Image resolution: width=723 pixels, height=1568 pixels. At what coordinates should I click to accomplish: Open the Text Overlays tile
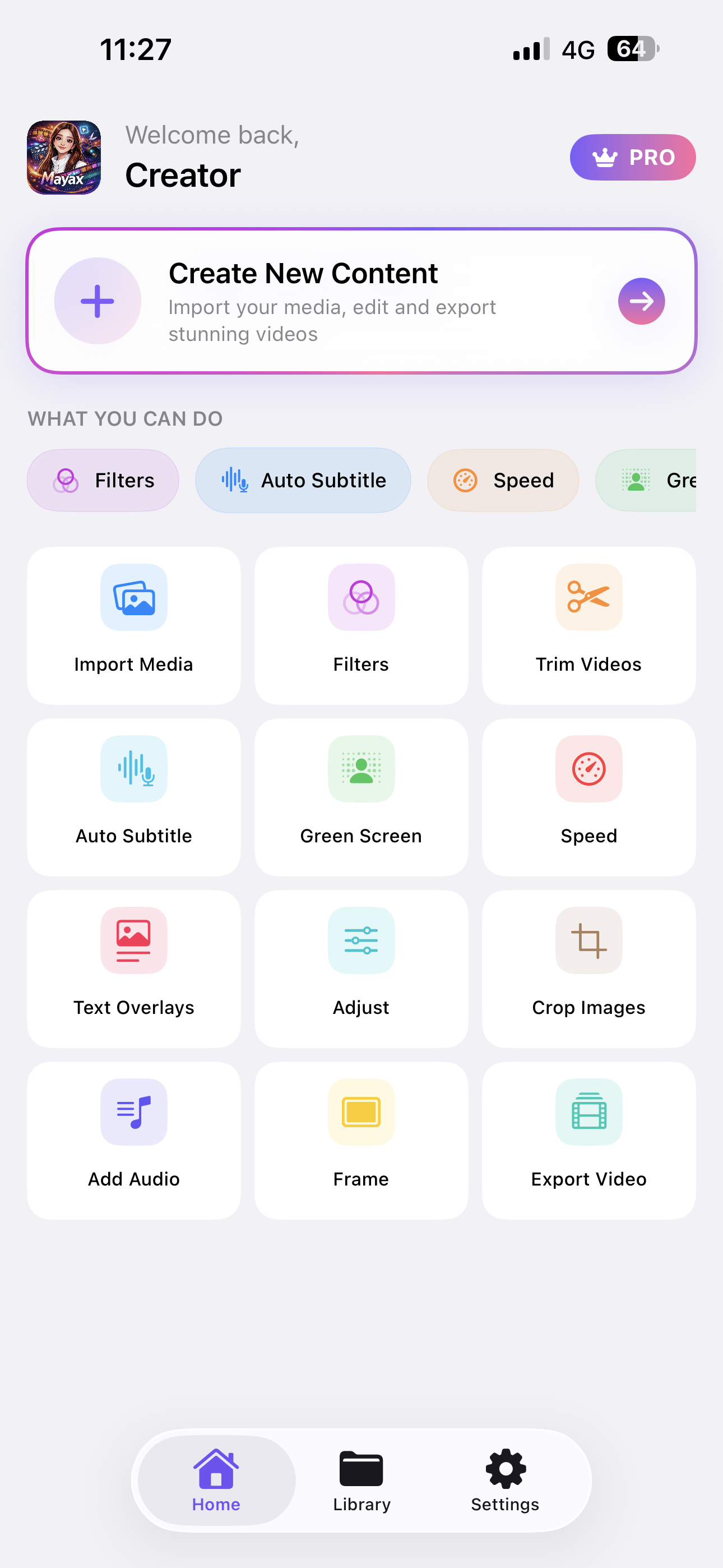[x=133, y=969]
